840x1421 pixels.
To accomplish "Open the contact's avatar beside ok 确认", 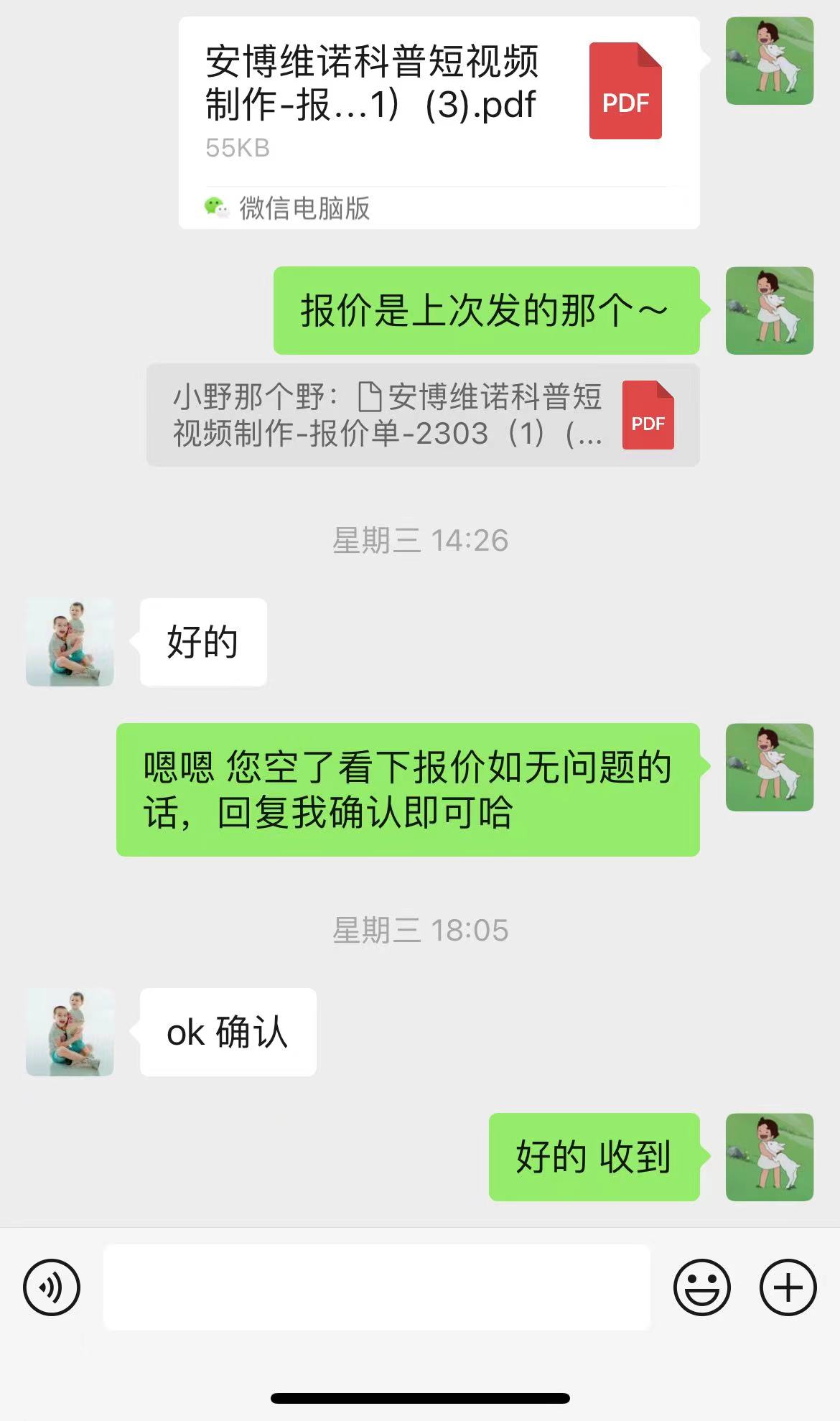I will click(70, 1032).
